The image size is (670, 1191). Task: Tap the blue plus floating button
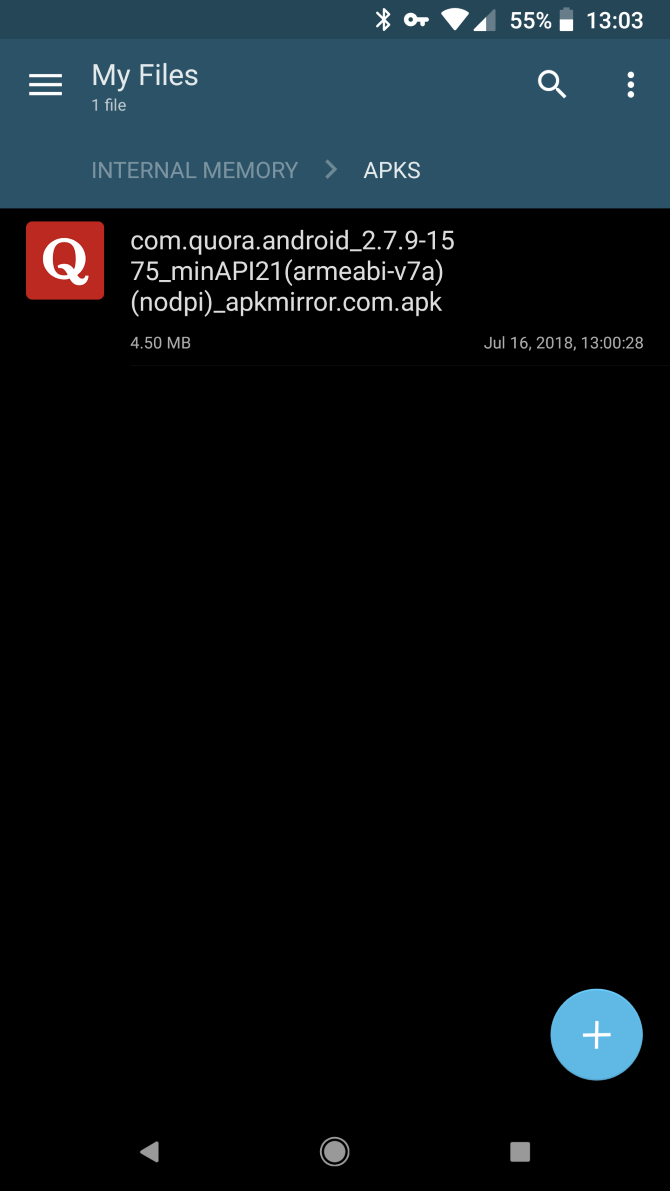596,1035
